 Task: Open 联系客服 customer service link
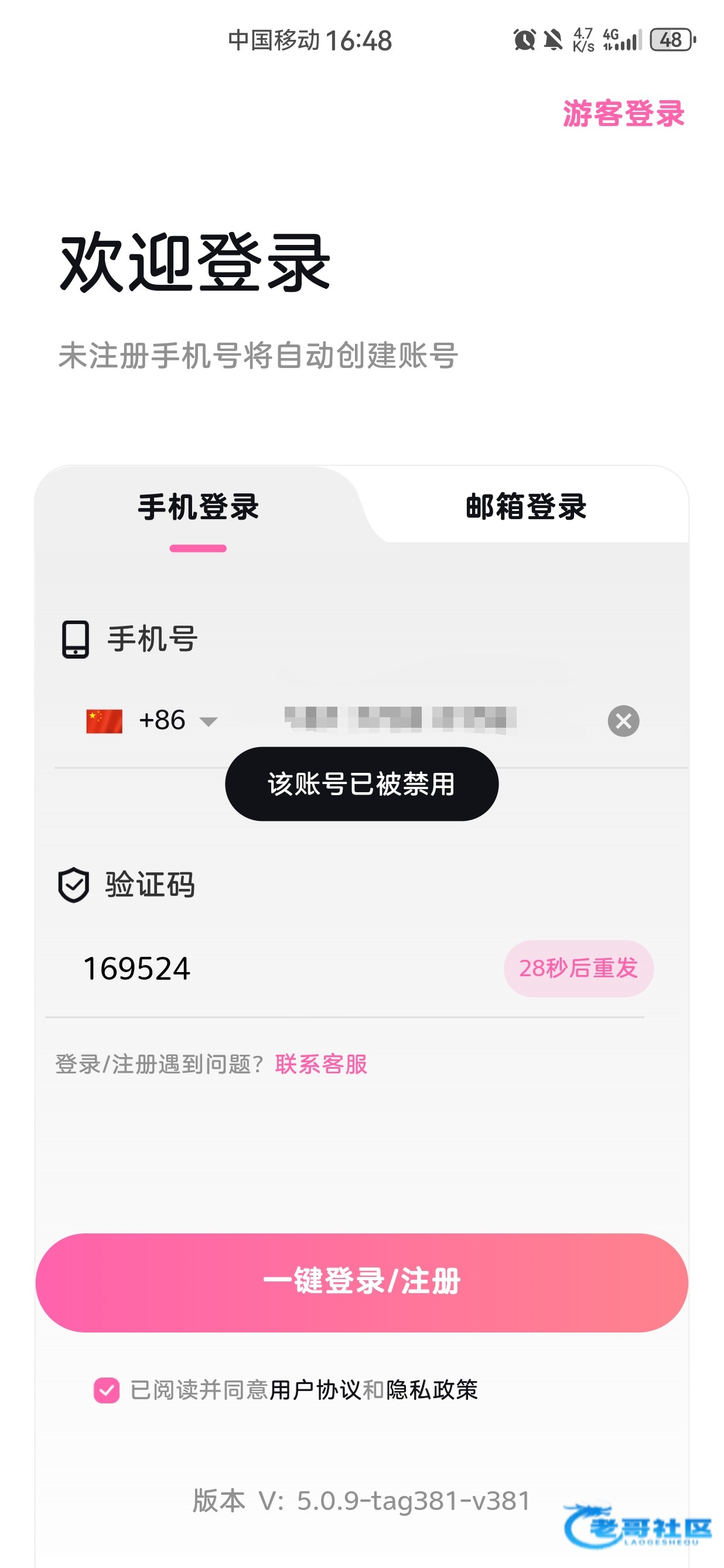(x=320, y=1065)
